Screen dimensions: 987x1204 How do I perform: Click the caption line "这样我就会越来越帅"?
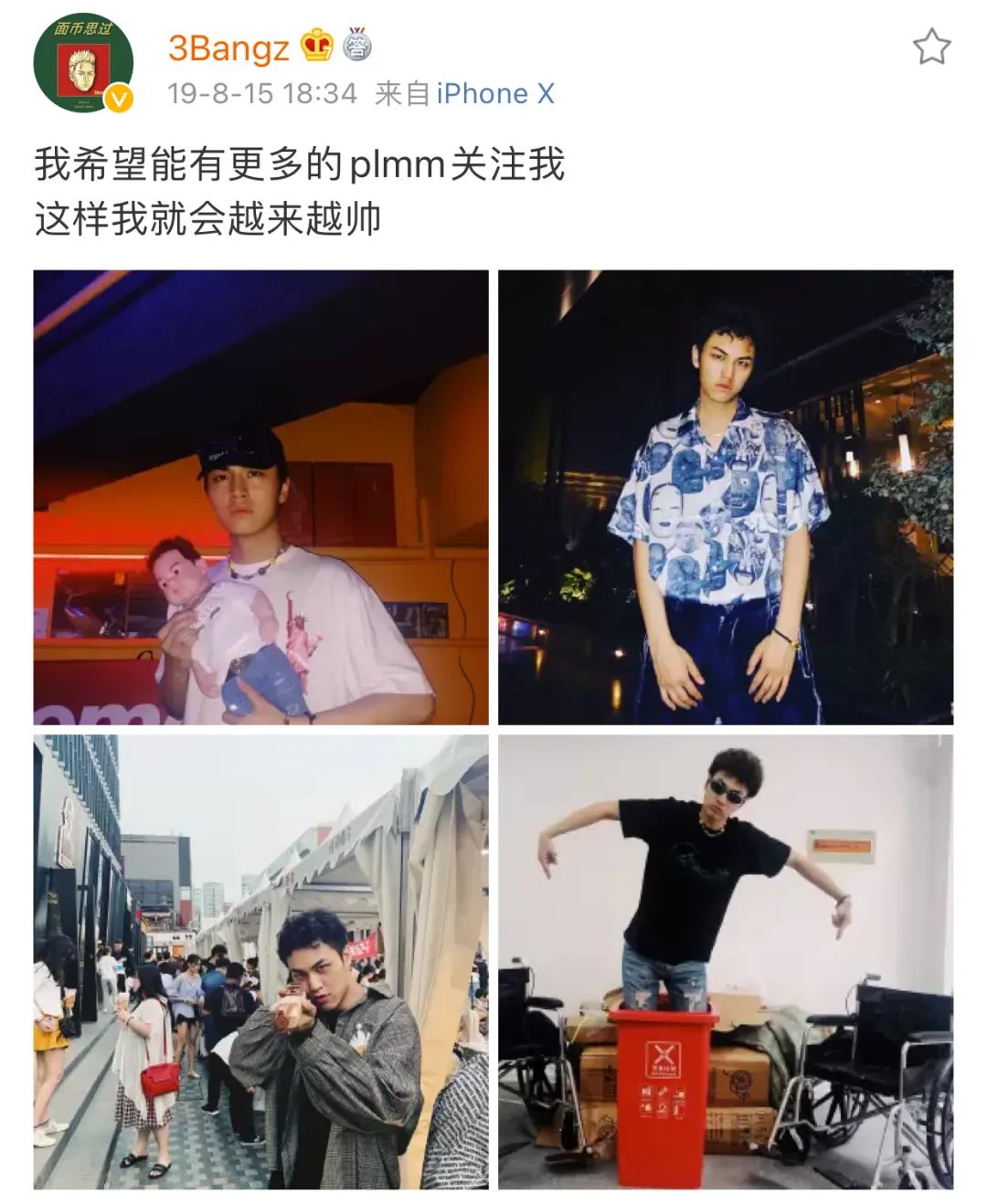(210, 217)
